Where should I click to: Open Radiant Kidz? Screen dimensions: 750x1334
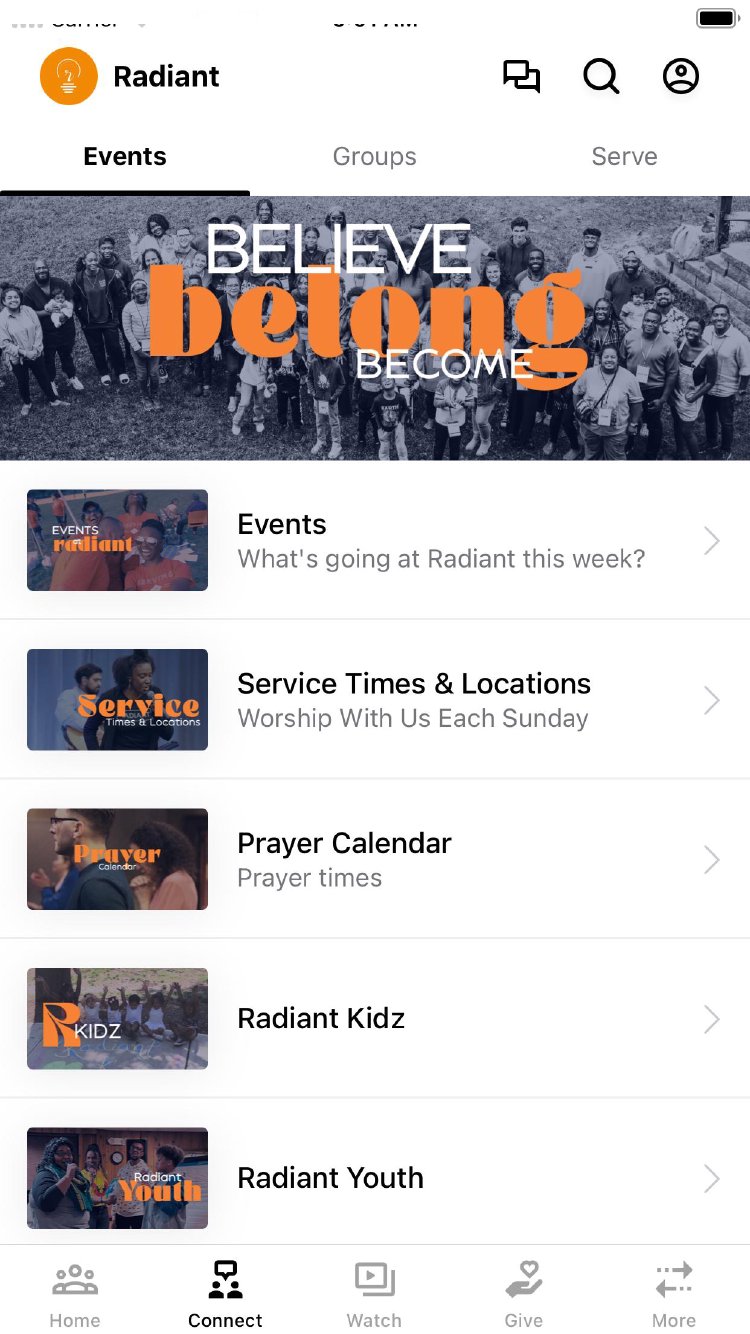(375, 1018)
